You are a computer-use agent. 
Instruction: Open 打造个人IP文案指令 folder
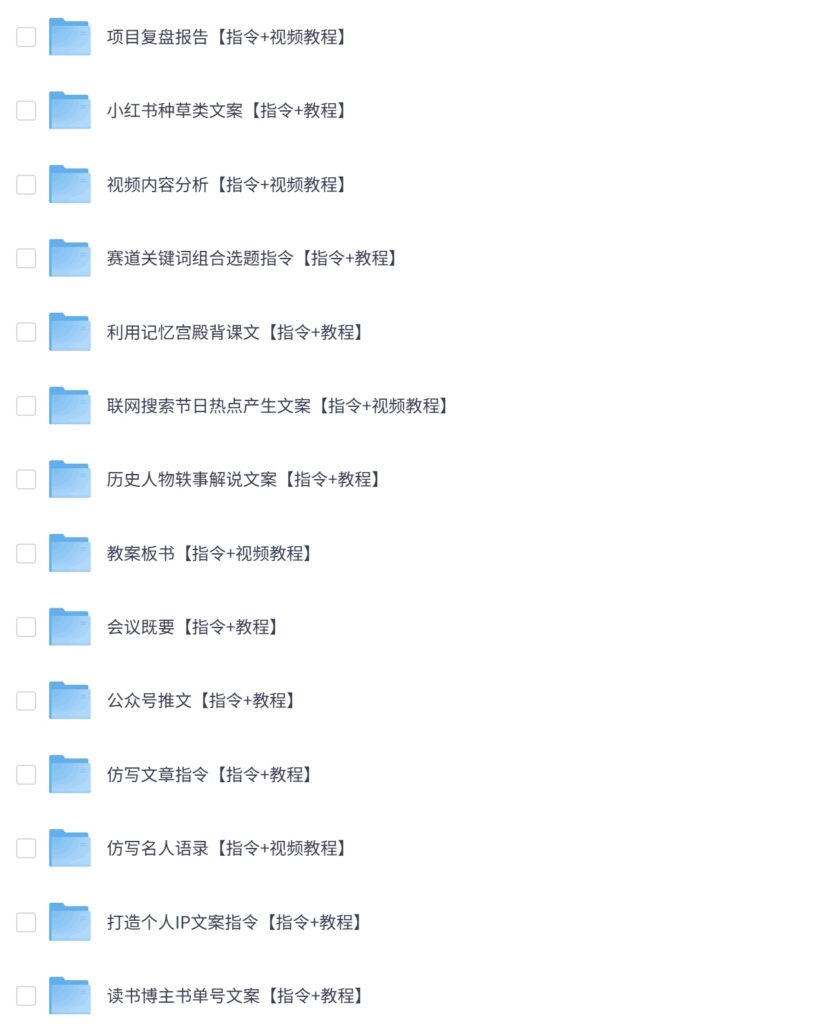[x=234, y=922]
